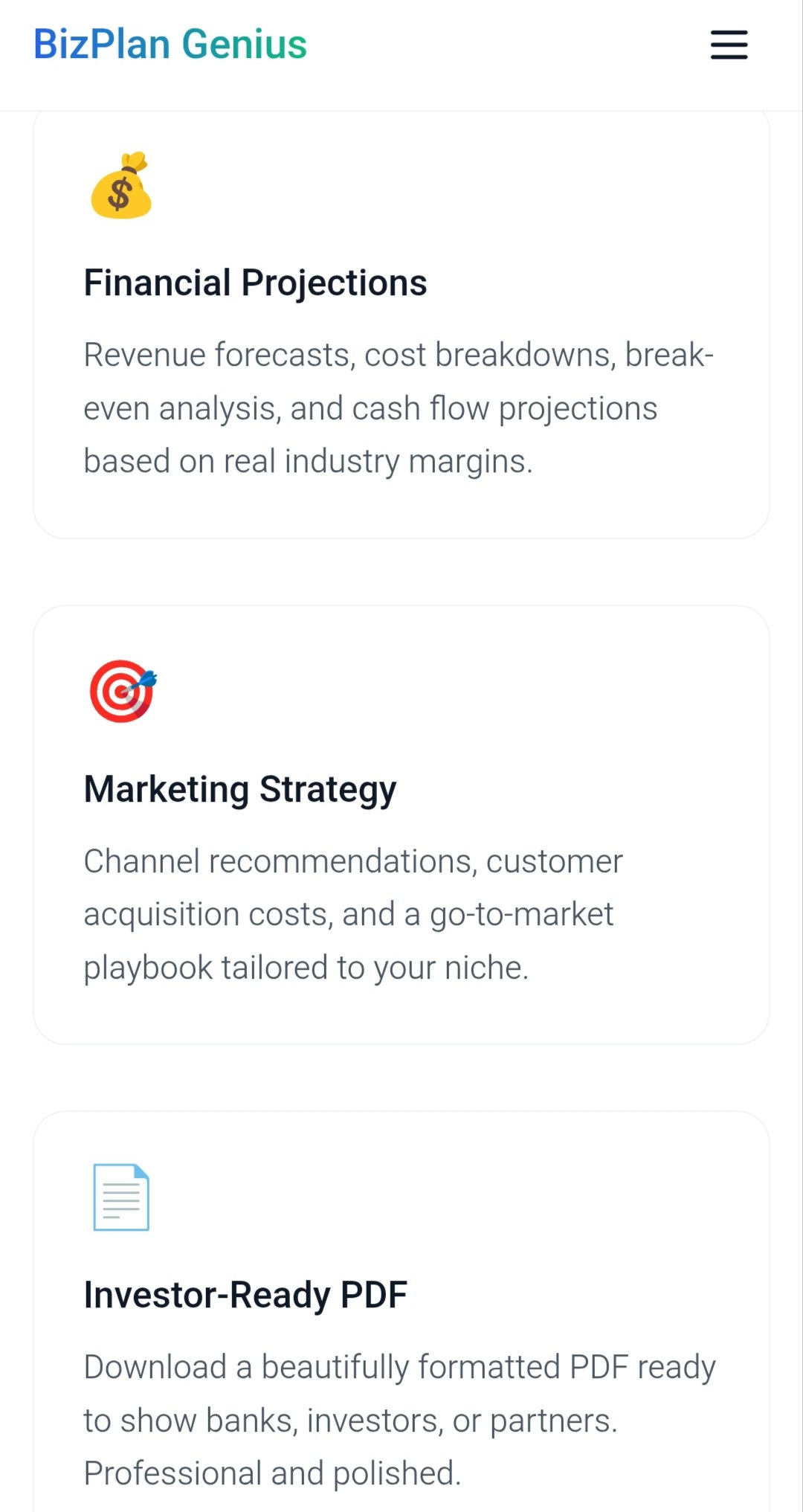This screenshot has width=803, height=1512.
Task: Click the top menu bar area
Action: pos(401,45)
